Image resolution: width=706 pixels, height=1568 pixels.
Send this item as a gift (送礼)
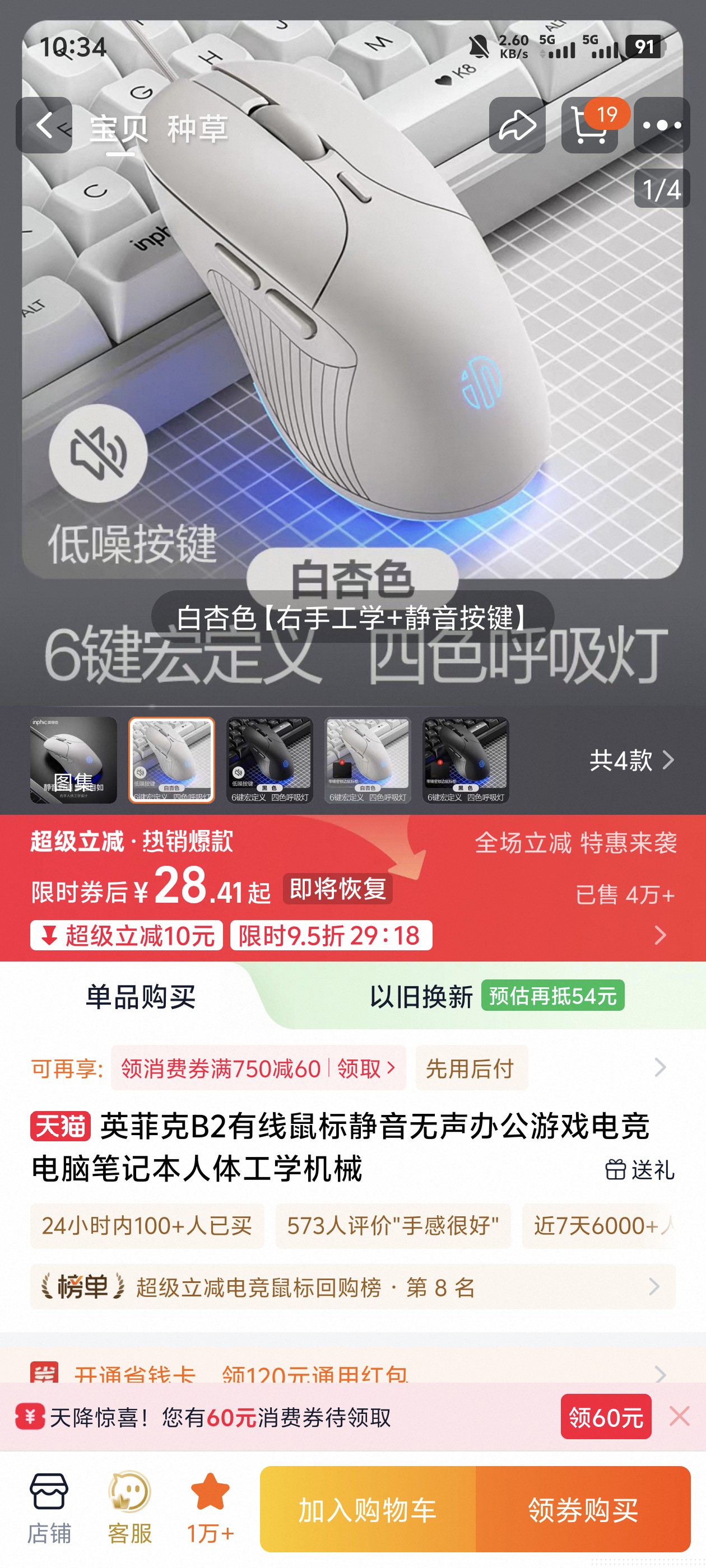(640, 1169)
